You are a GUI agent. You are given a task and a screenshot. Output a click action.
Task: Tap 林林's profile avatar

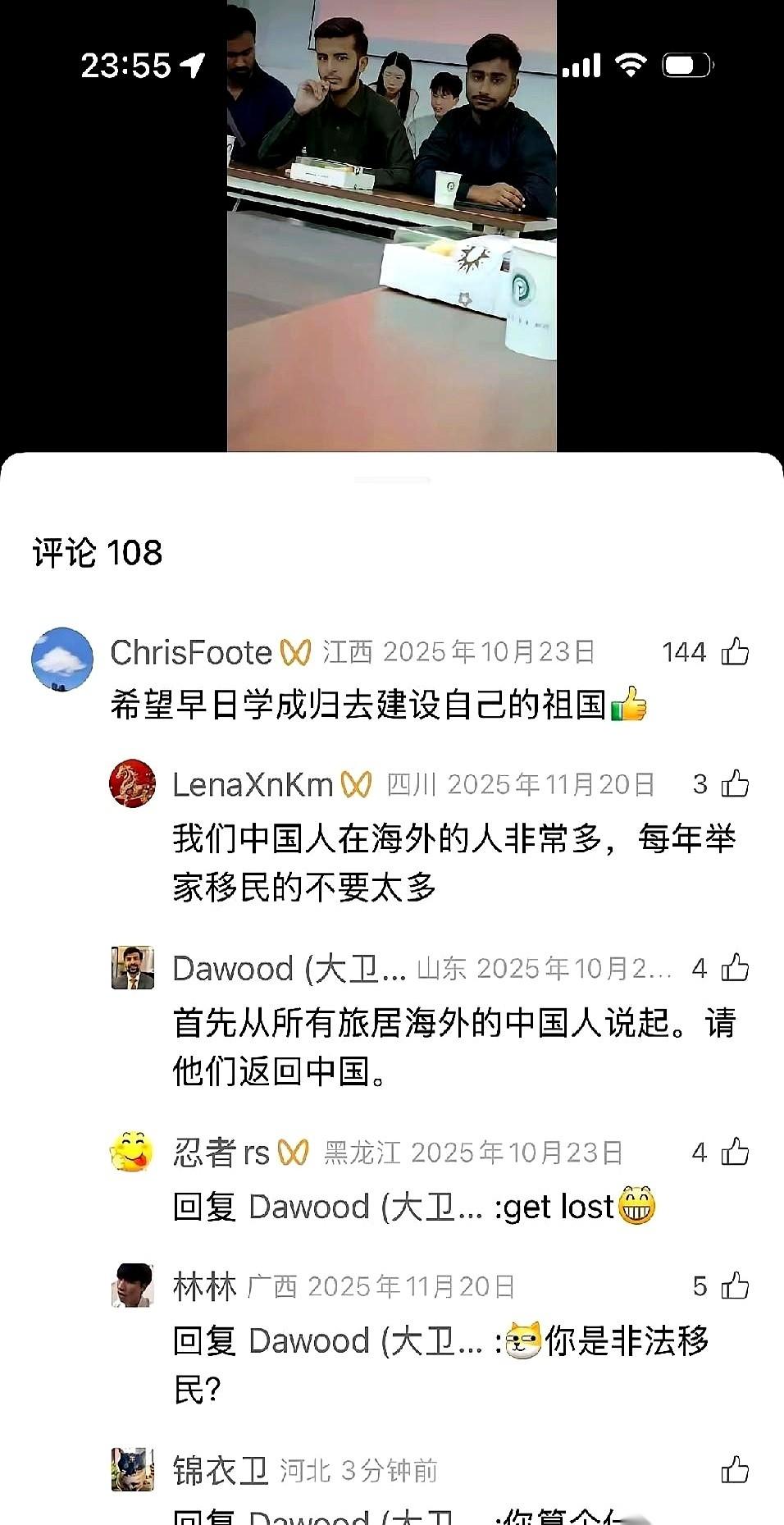tap(134, 1286)
